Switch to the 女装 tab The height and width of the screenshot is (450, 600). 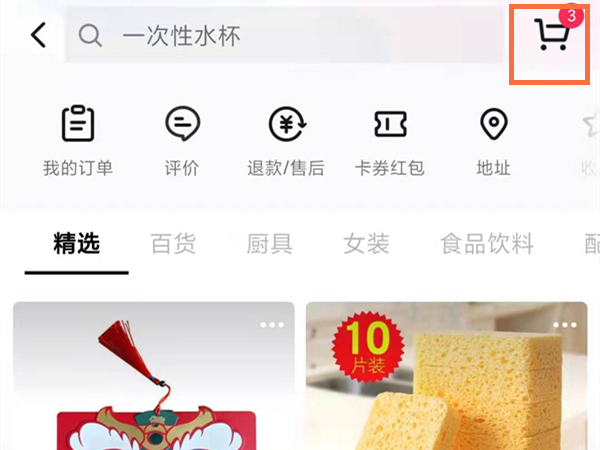366,243
